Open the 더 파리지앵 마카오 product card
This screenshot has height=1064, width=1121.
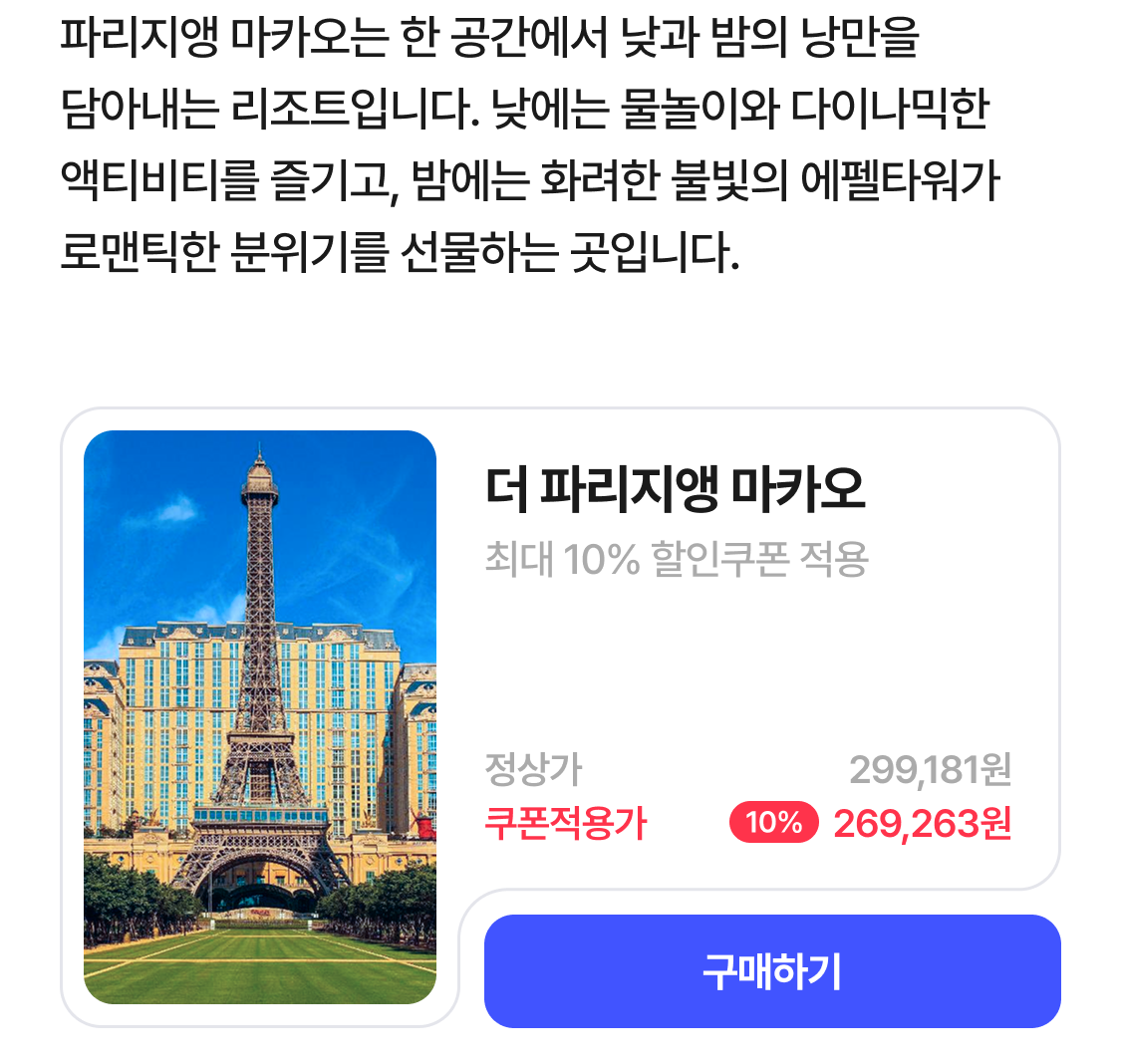(x=675, y=490)
